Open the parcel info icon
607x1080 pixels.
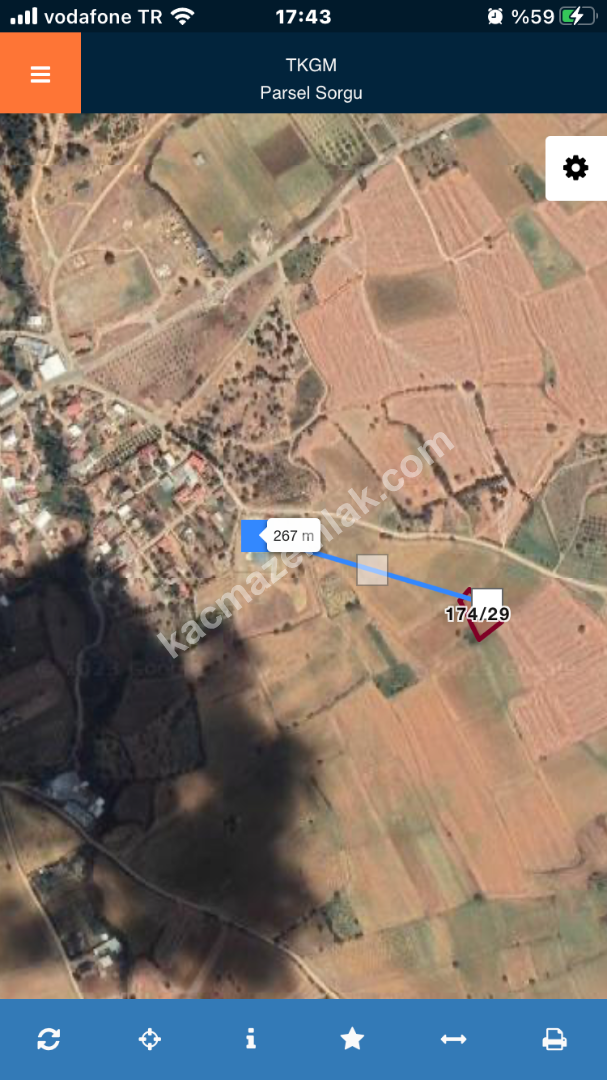click(250, 1039)
